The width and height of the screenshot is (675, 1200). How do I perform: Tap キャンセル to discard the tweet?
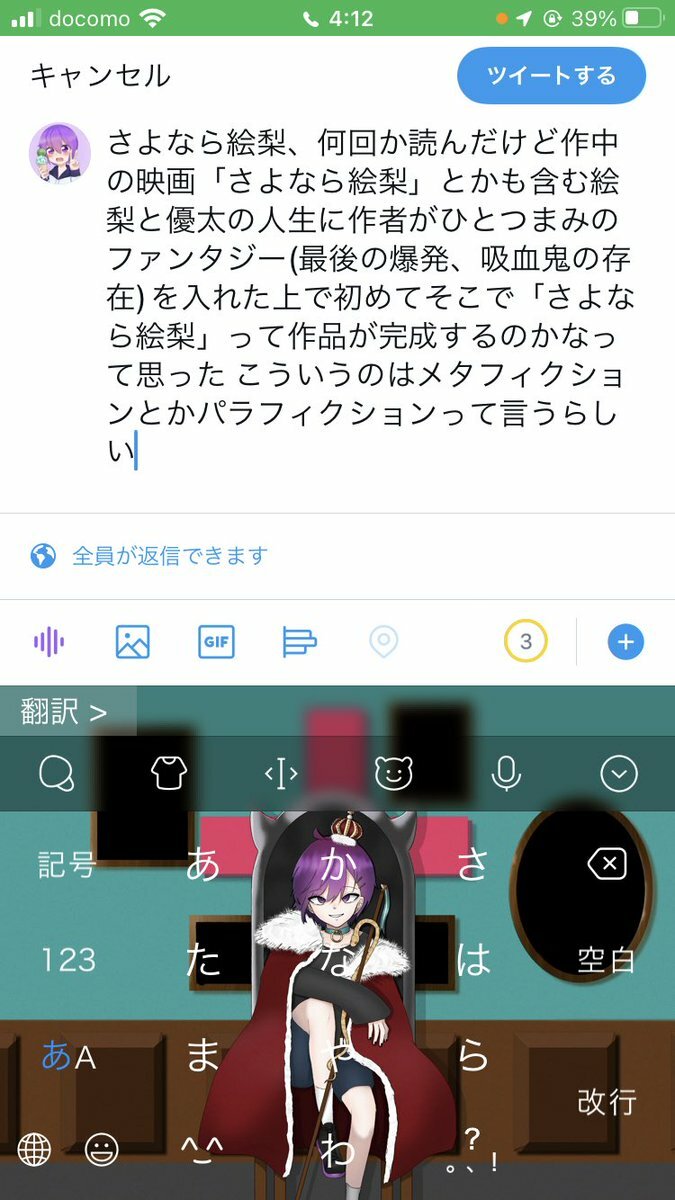click(x=100, y=76)
